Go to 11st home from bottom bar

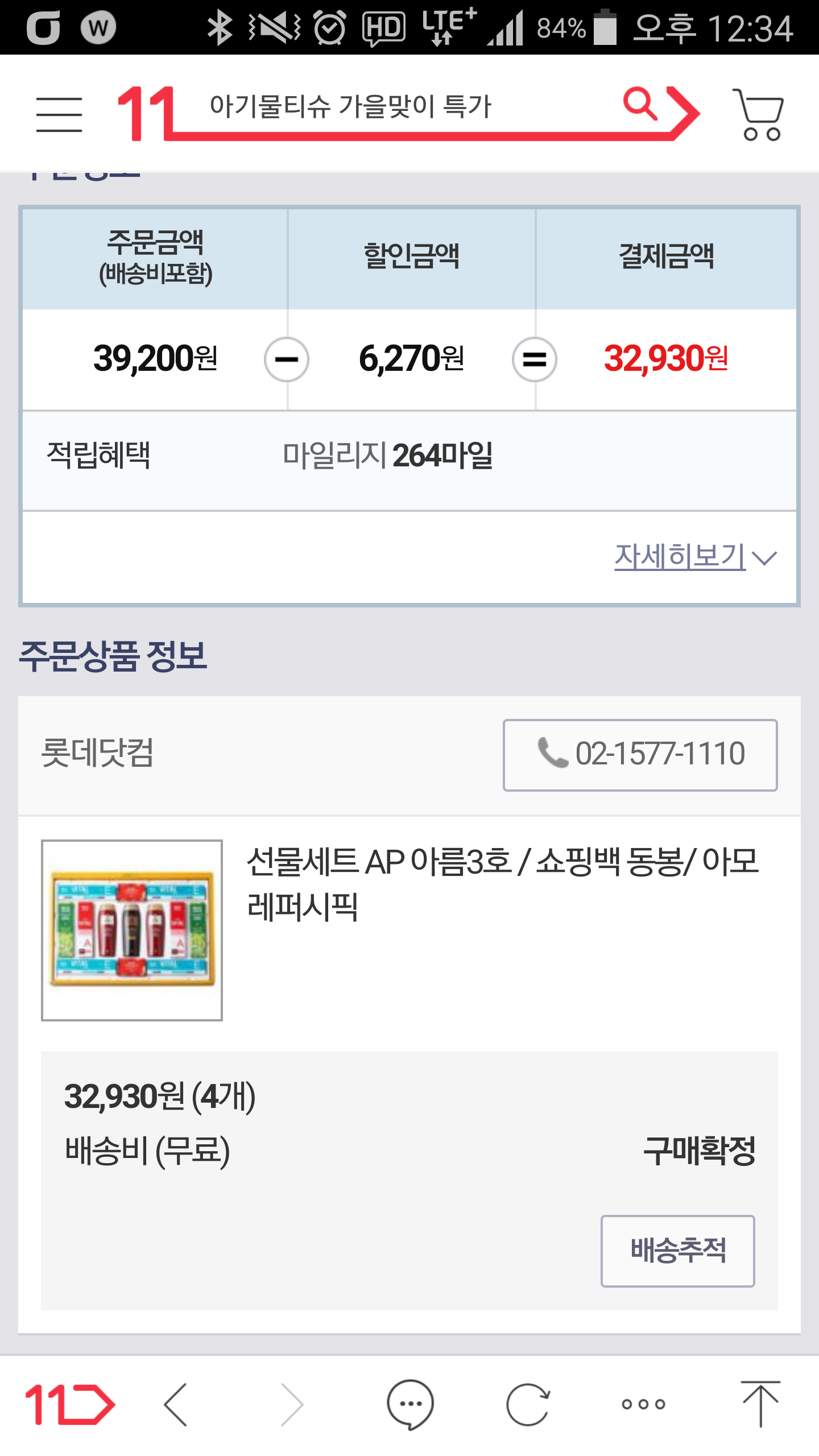[x=69, y=1404]
